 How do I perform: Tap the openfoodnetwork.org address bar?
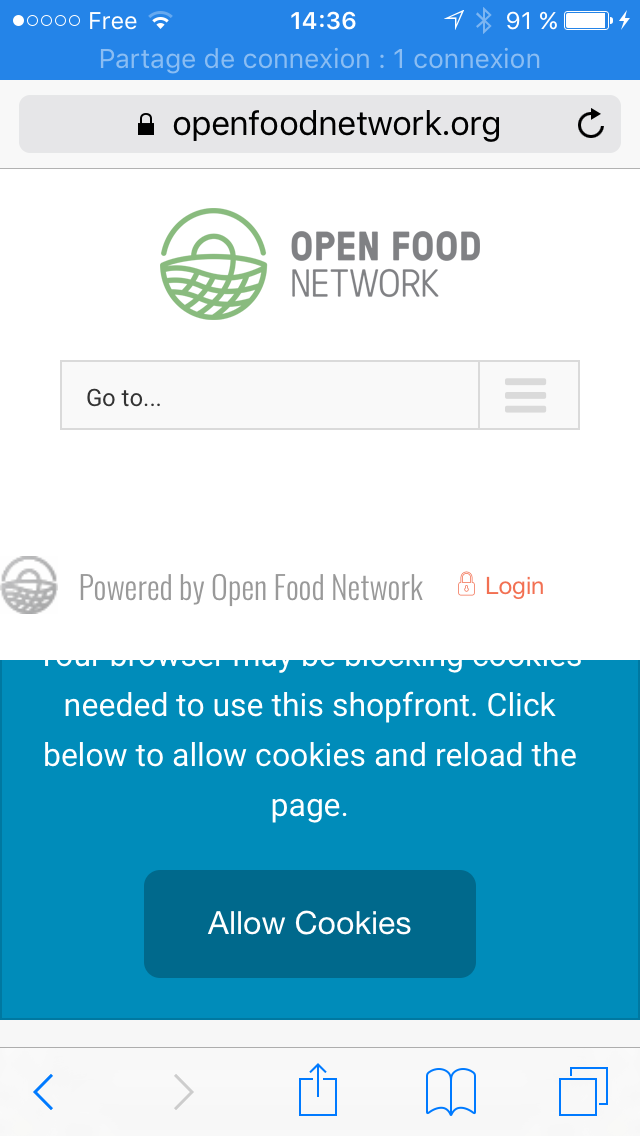coord(320,124)
